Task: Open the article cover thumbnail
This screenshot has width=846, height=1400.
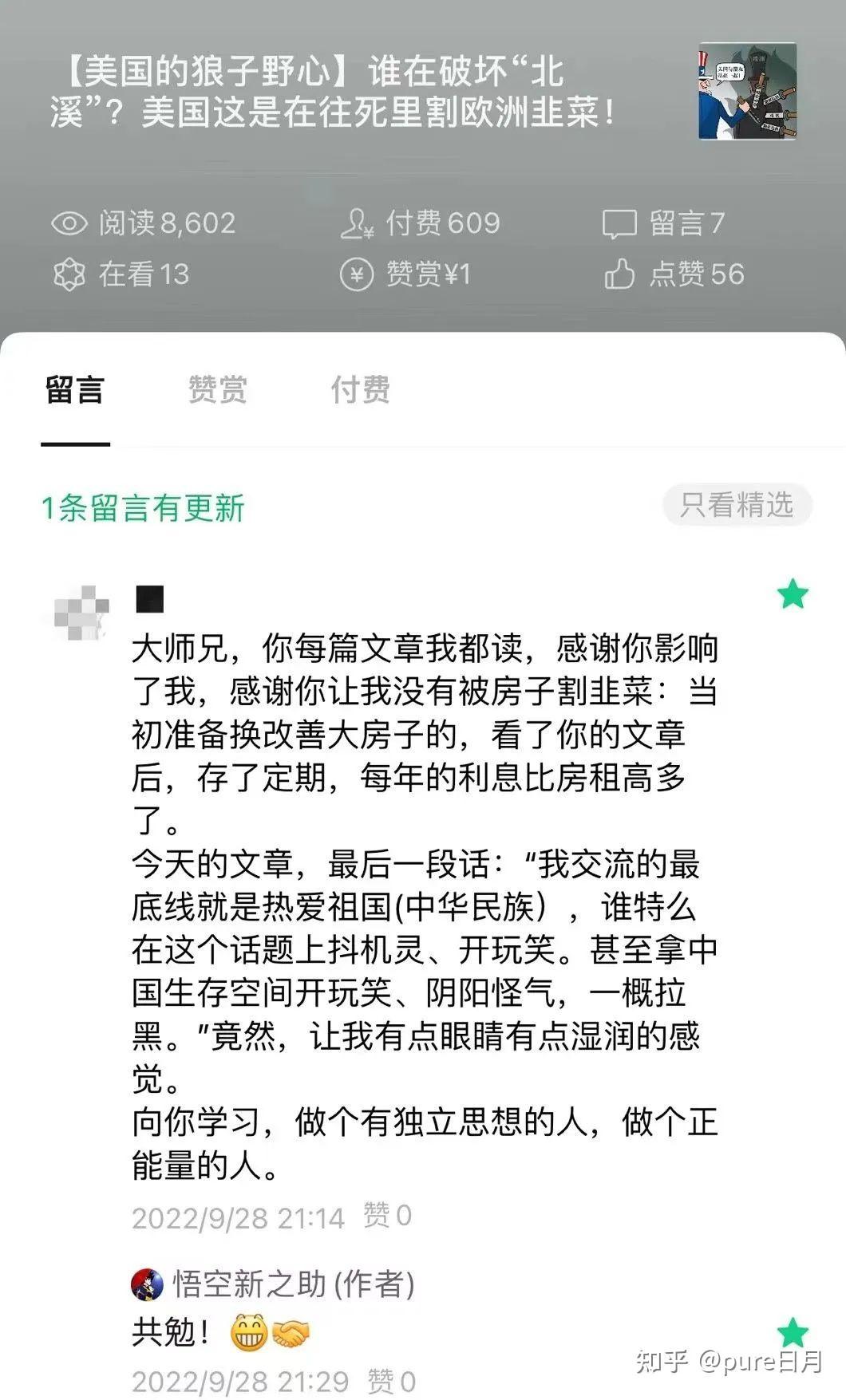Action: click(x=747, y=91)
